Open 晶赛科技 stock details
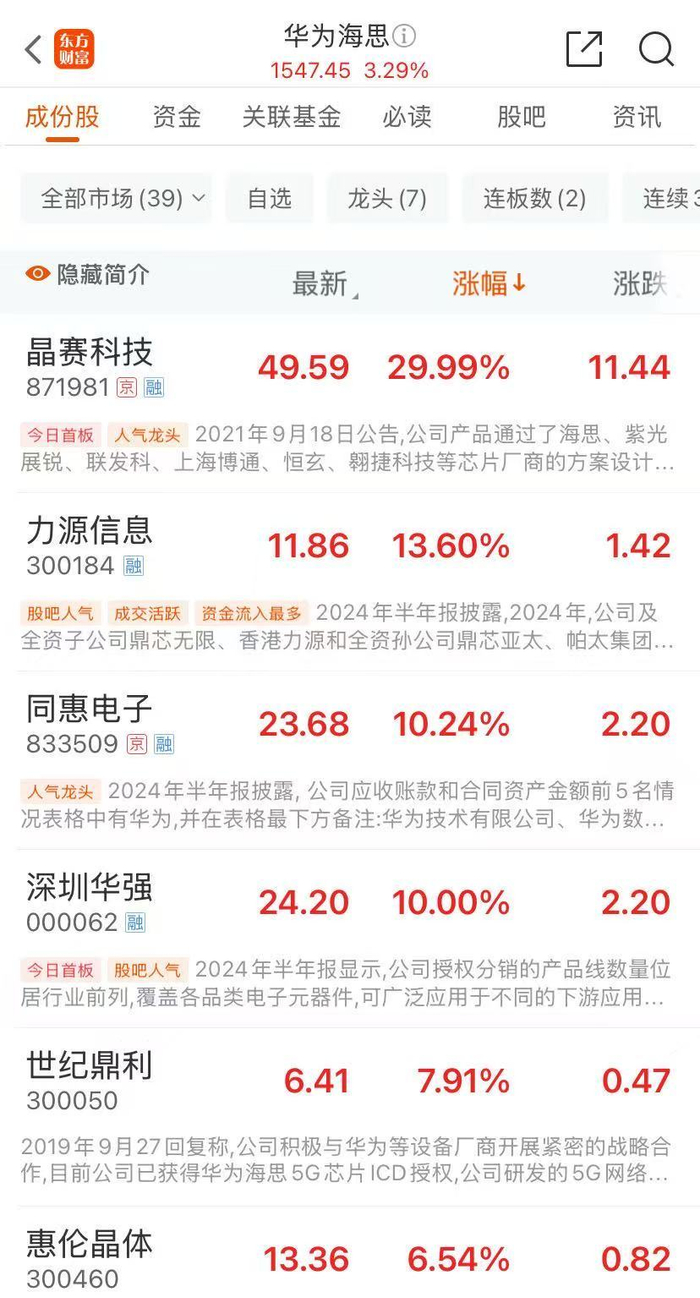This screenshot has width=700, height=1298. pyautogui.click(x=90, y=353)
